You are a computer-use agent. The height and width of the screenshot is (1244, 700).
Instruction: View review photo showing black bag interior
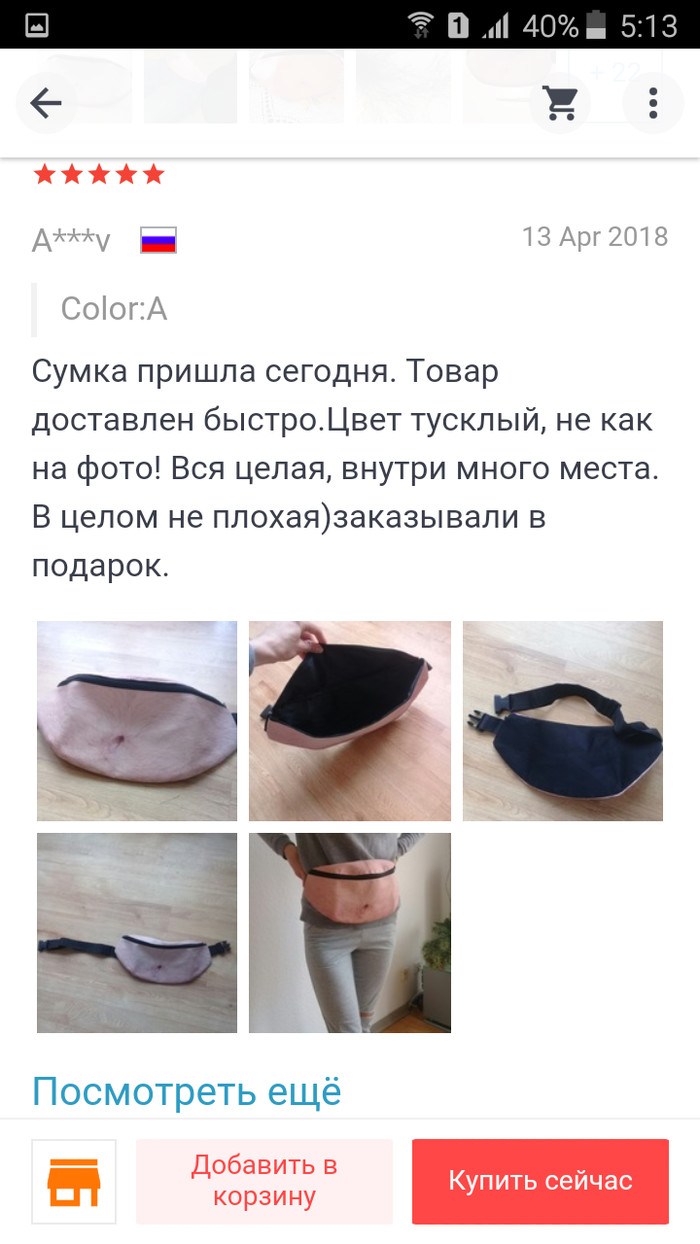[x=349, y=720]
